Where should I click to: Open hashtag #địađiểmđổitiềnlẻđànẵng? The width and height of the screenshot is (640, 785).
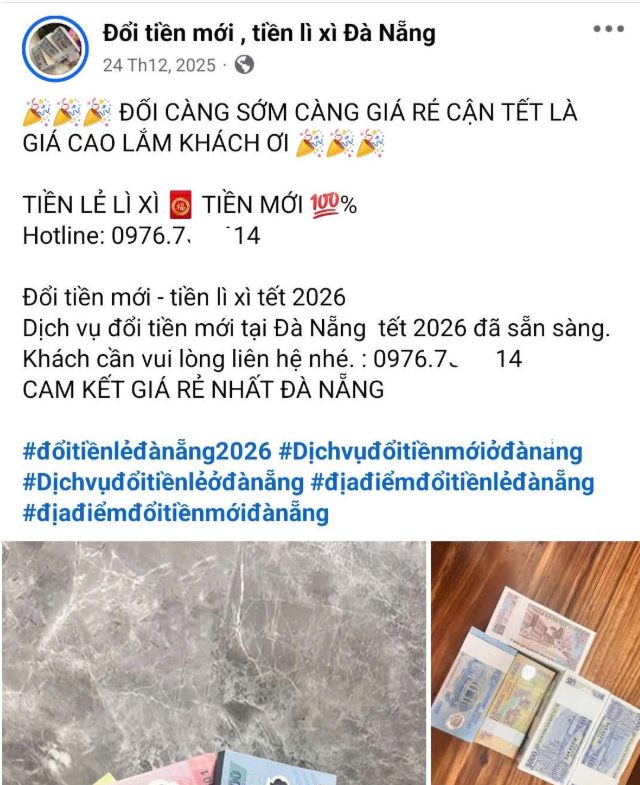[453, 483]
